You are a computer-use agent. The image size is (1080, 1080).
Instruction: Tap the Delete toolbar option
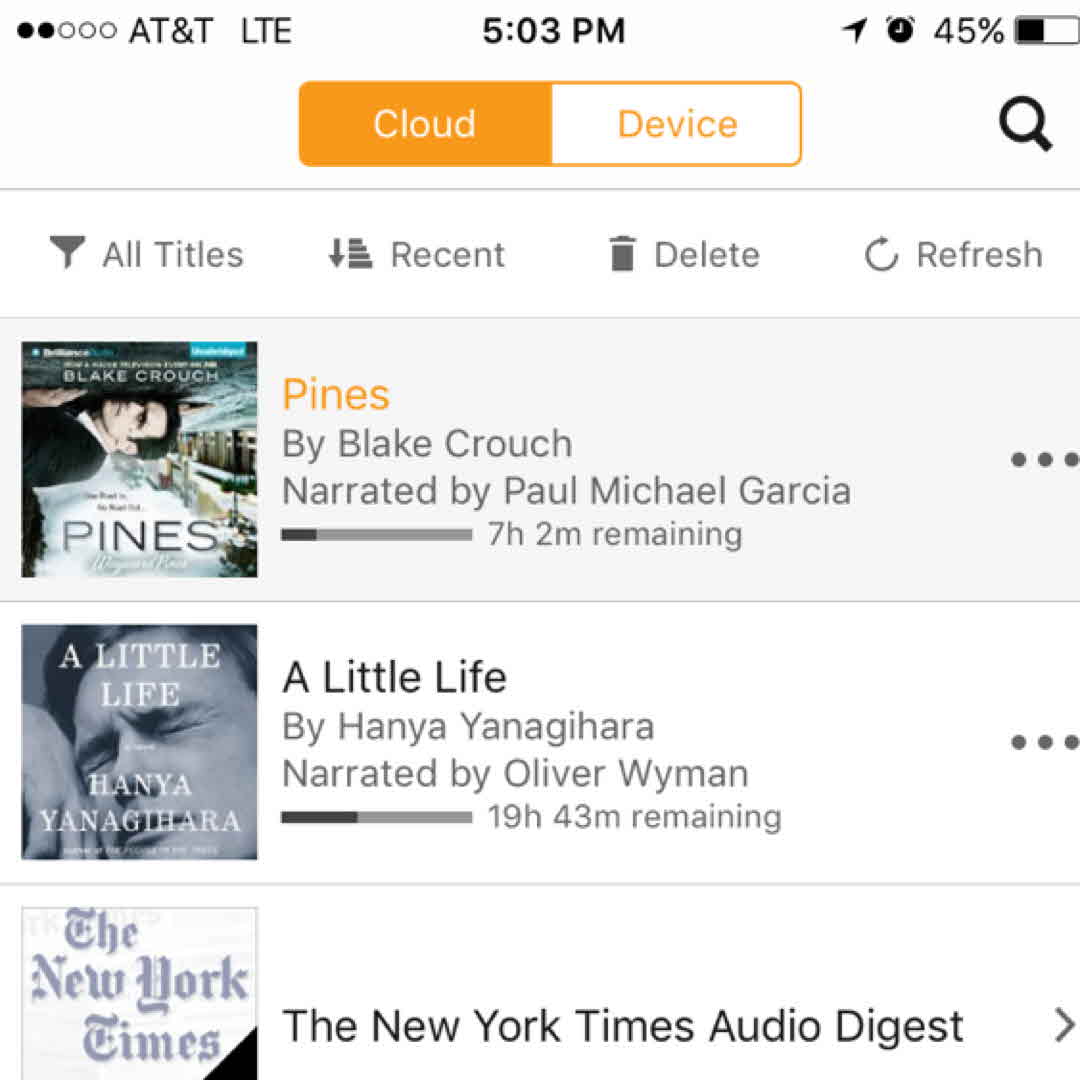[684, 255]
